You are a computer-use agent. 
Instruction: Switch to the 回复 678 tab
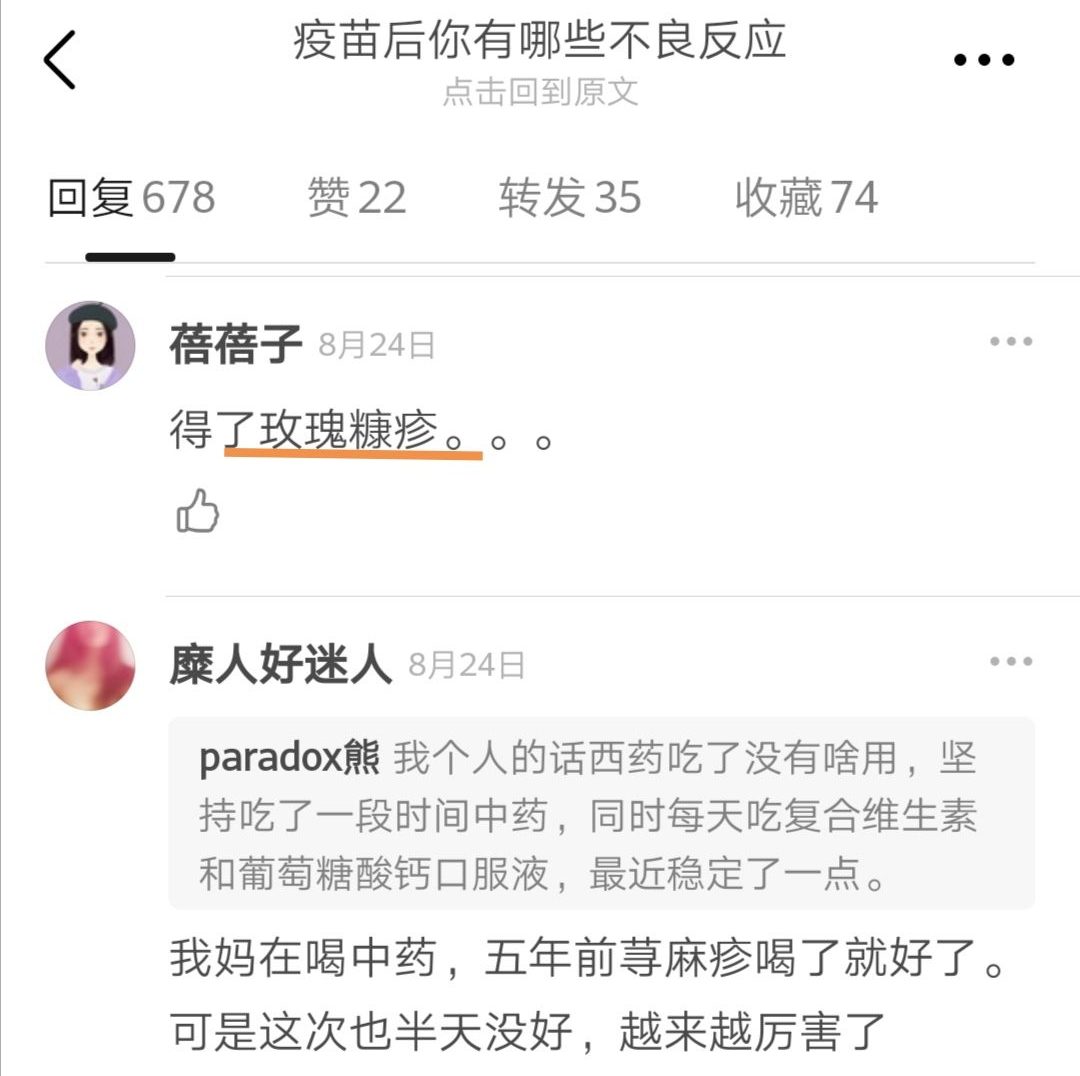tap(131, 197)
